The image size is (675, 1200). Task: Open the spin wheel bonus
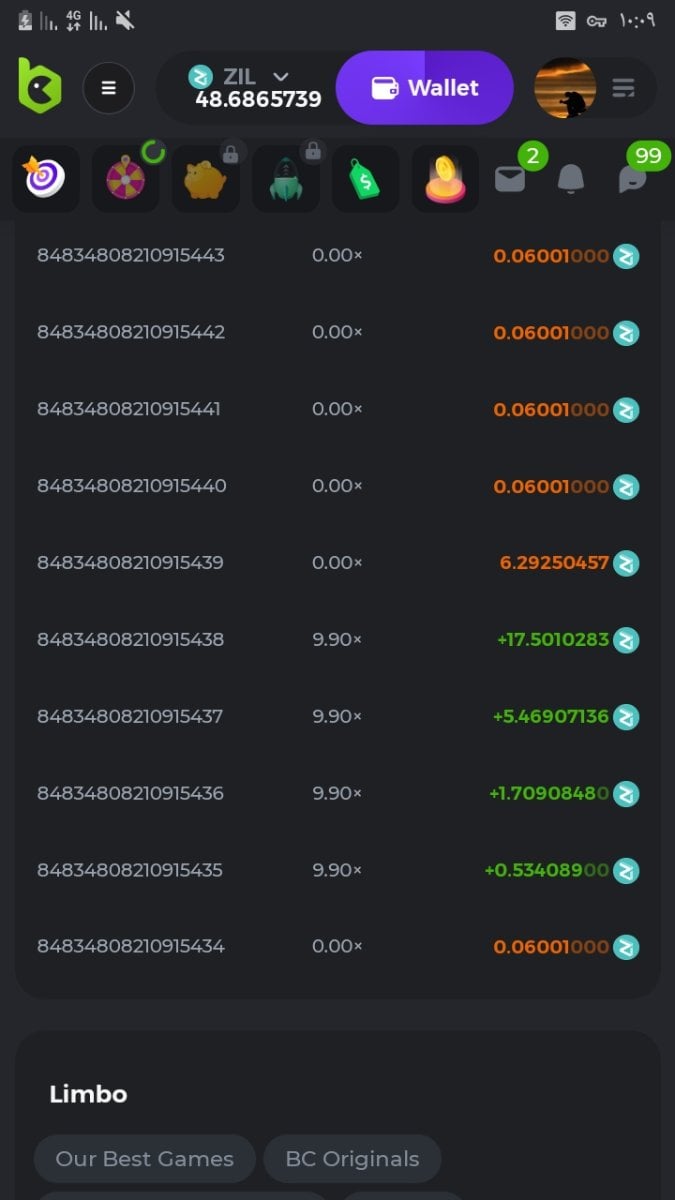(x=45, y=179)
